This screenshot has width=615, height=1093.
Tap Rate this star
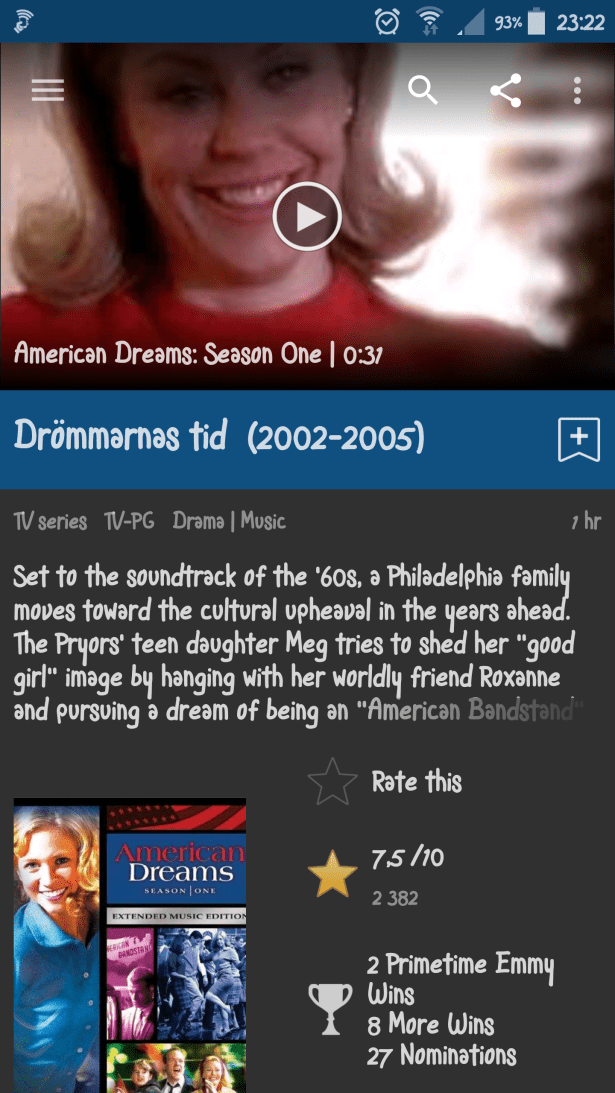coord(332,782)
